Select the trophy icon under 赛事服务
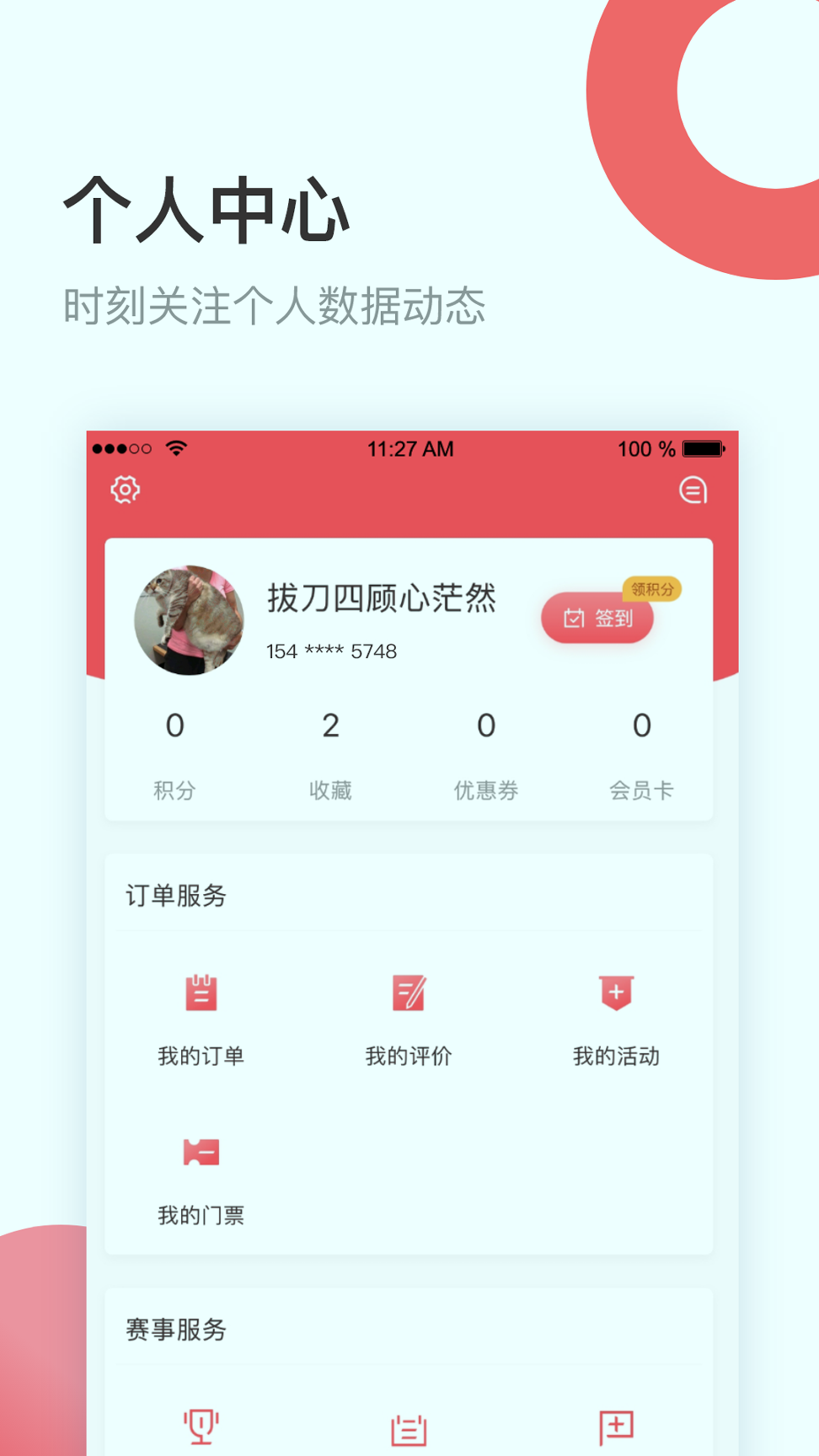The image size is (819, 1456). click(201, 1426)
